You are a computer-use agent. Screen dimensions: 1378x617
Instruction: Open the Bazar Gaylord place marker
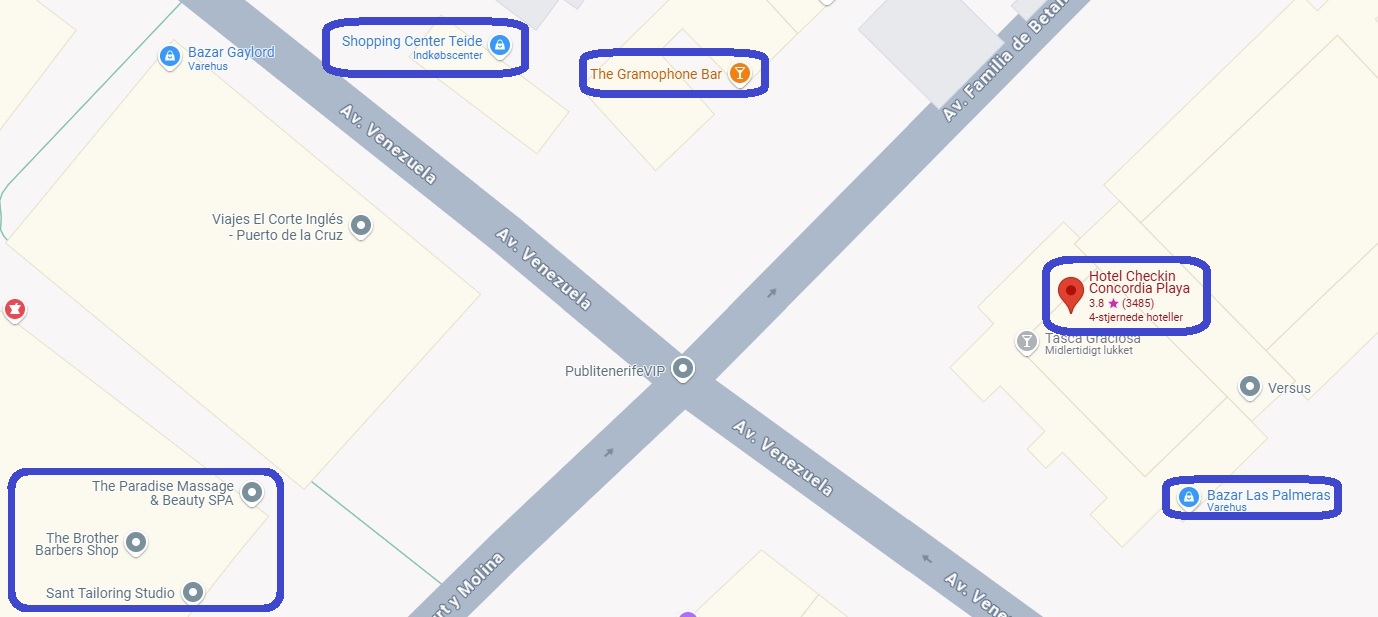[x=170, y=57]
